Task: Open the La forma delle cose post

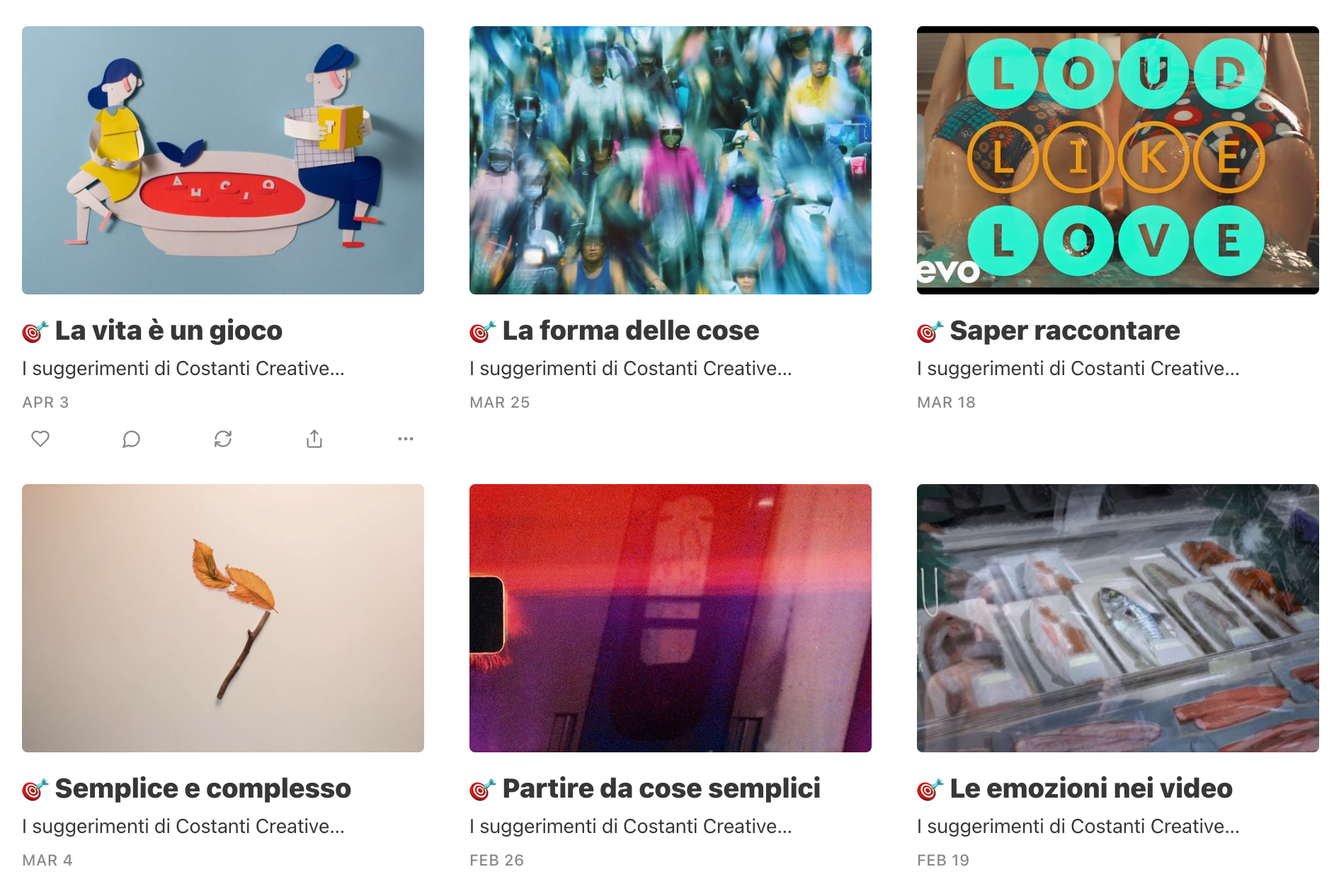Action: pos(630,331)
